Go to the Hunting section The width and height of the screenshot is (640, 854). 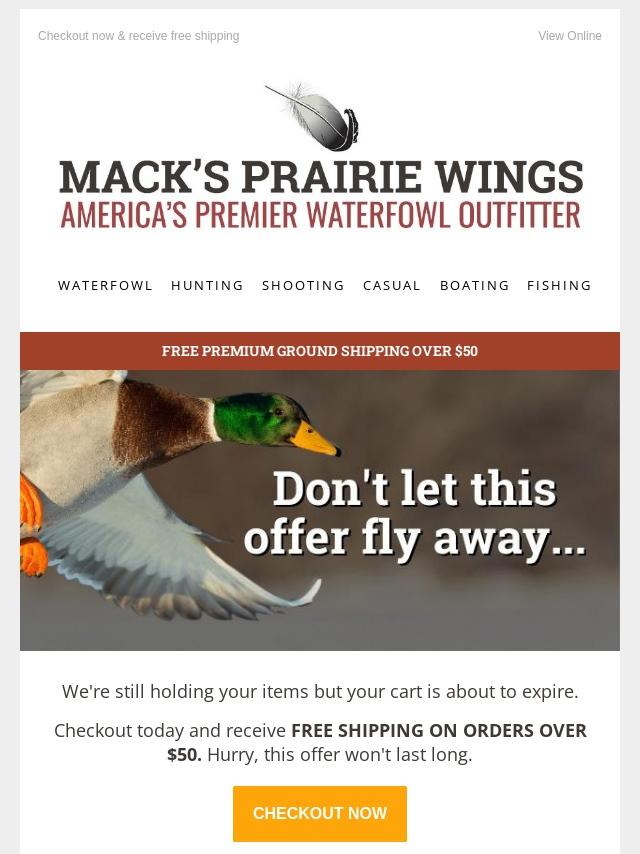(x=207, y=285)
